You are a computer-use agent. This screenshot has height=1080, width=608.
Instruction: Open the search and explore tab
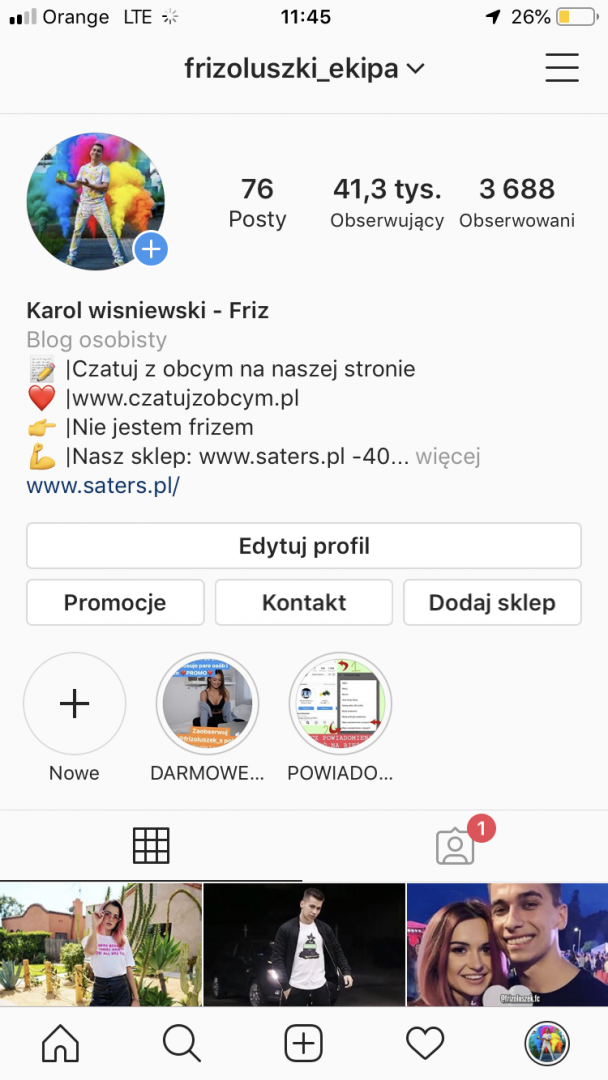182,1044
